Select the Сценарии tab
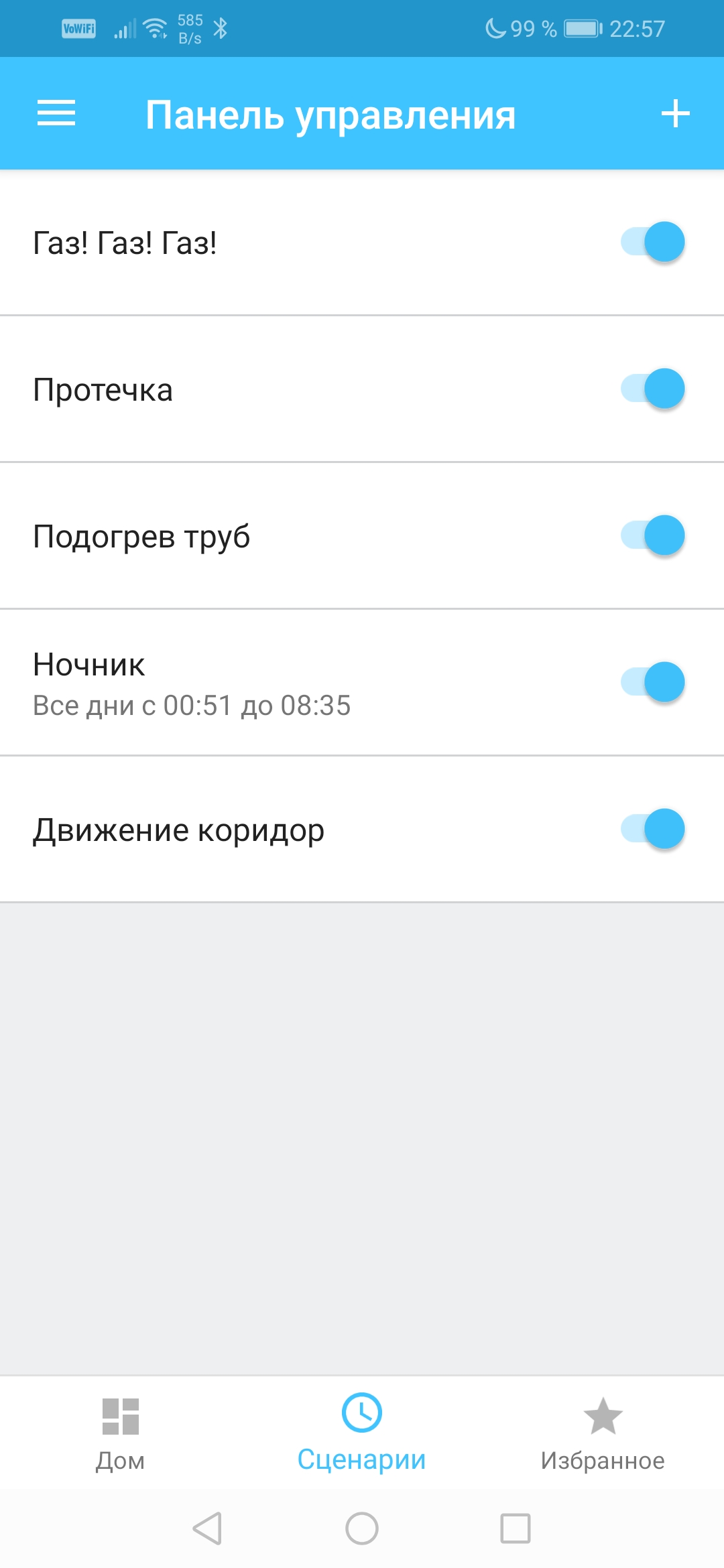 [361, 1433]
